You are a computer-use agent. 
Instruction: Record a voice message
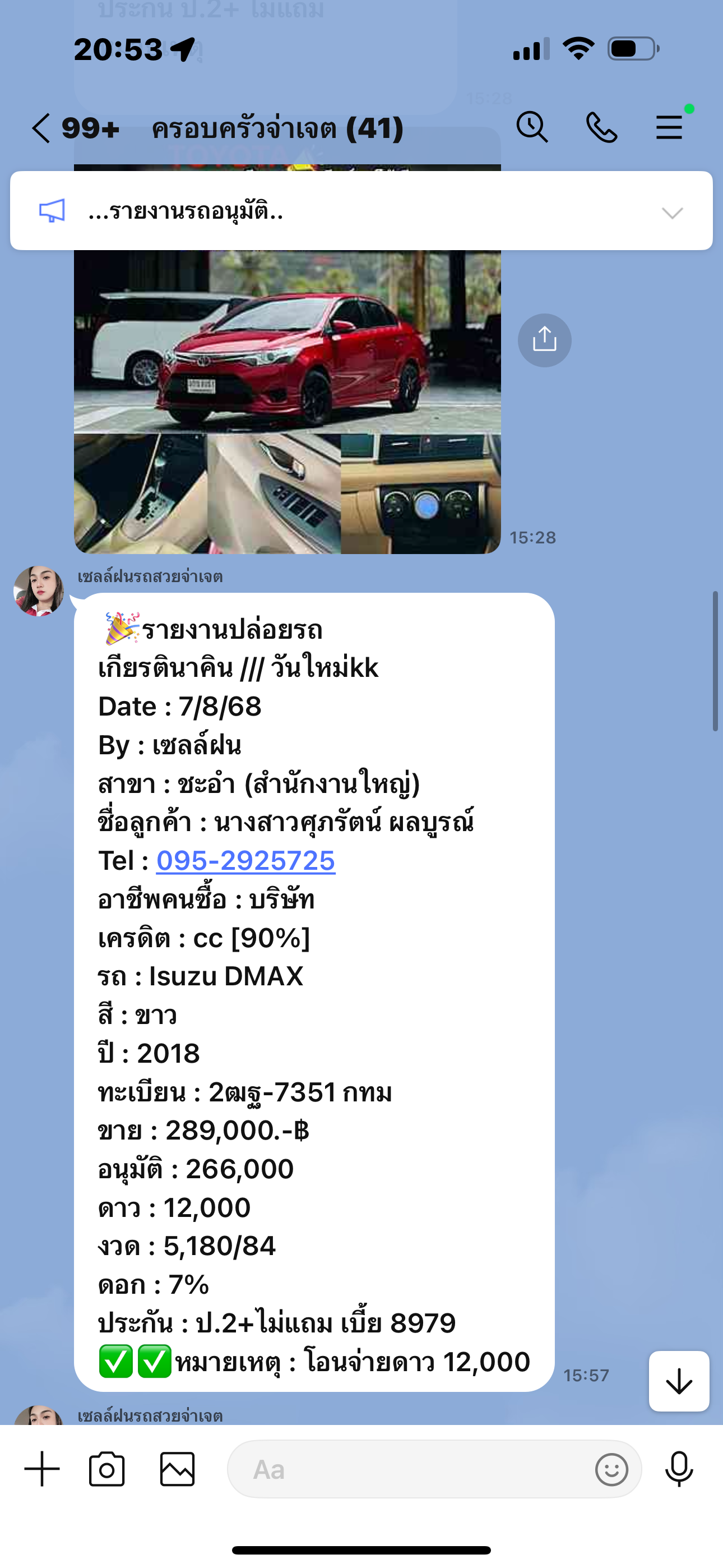click(x=679, y=1469)
